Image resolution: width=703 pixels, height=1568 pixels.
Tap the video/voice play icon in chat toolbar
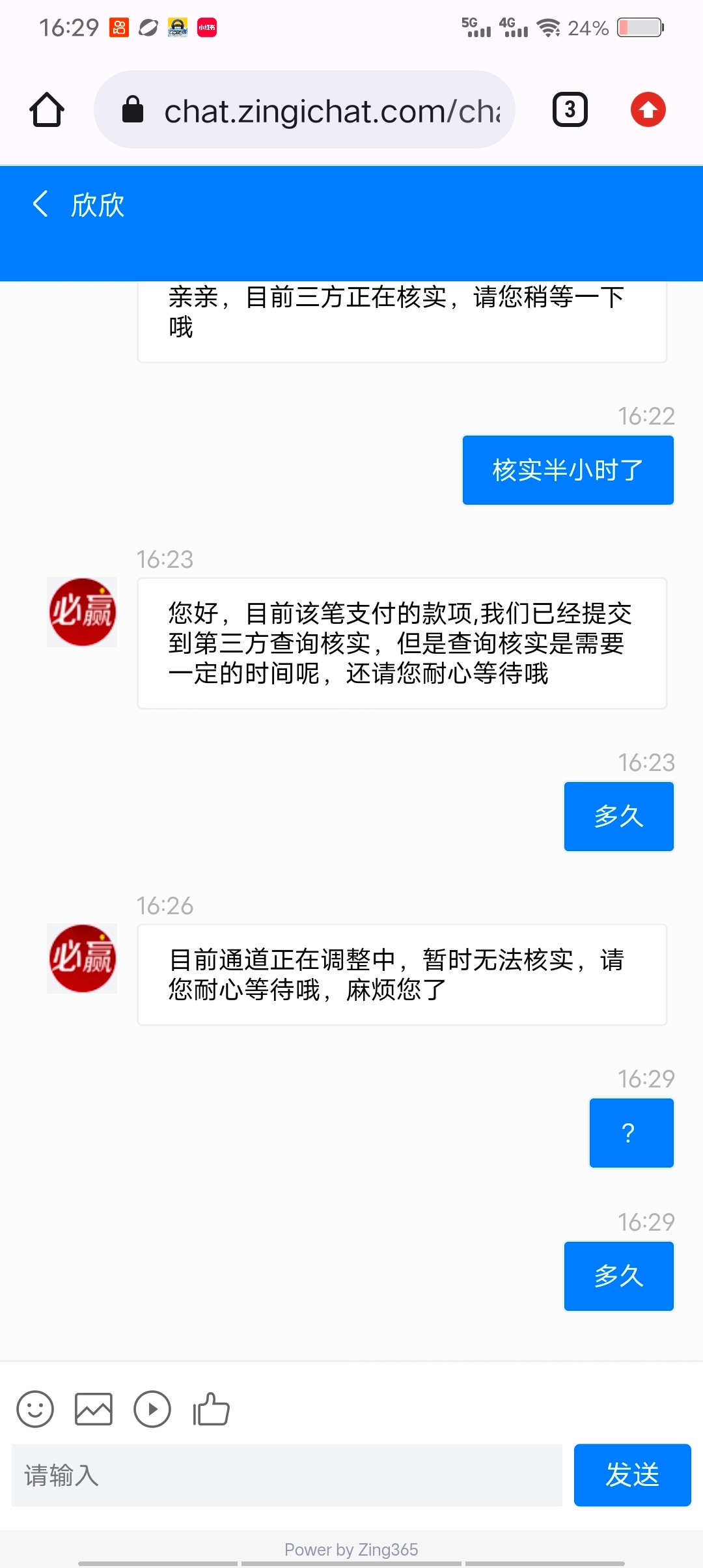[x=152, y=1408]
